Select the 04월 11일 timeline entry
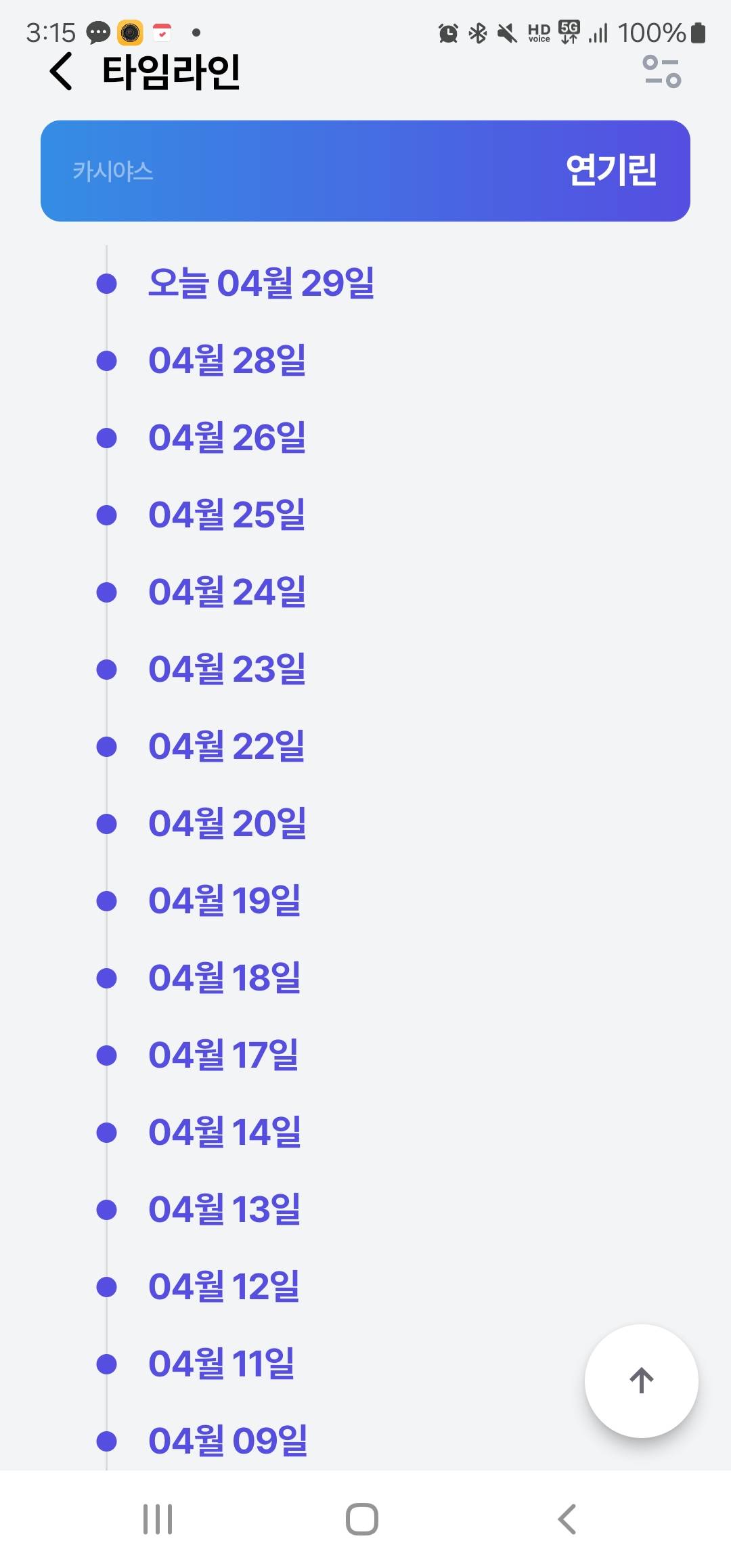This screenshot has width=731, height=1568. point(221,1364)
